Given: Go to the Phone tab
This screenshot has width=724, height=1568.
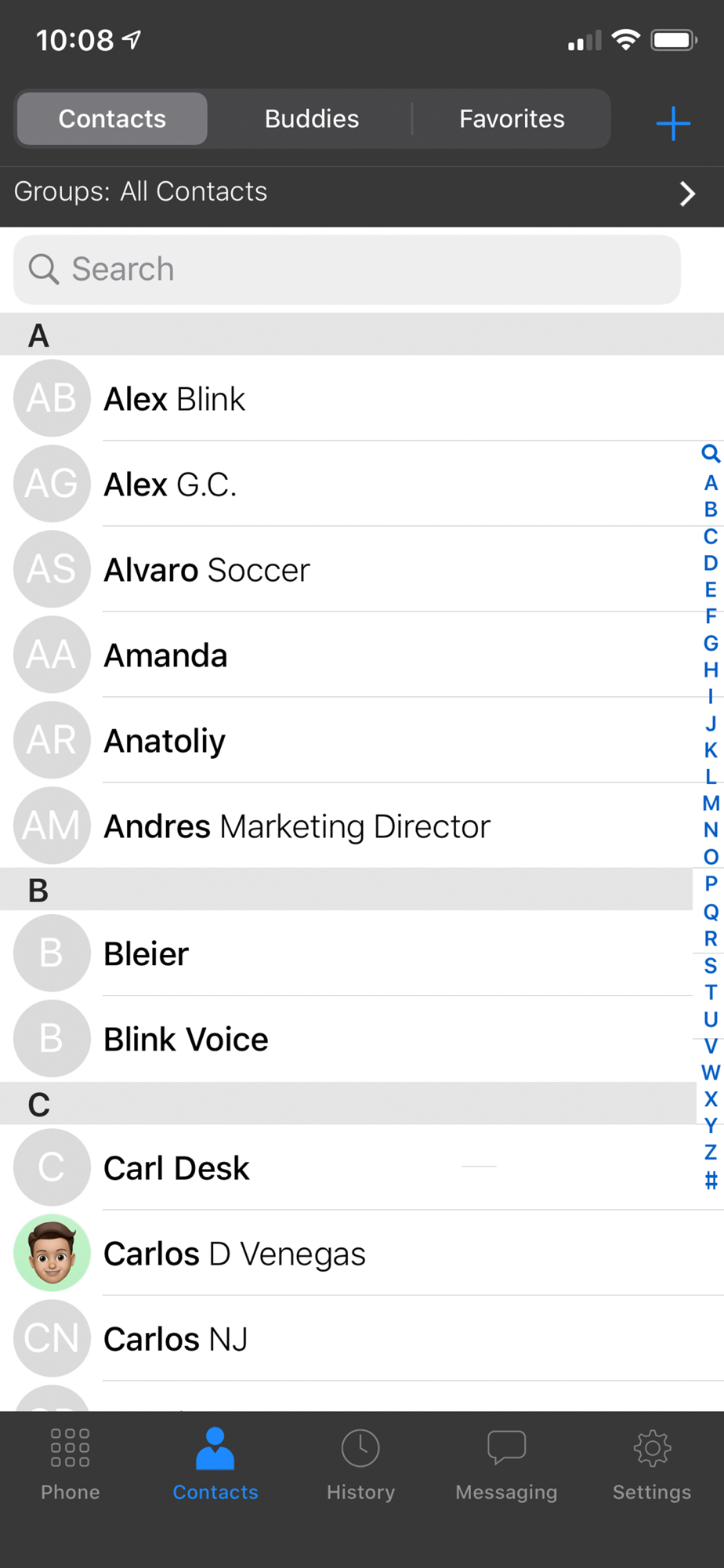Looking at the screenshot, I should [x=71, y=1464].
